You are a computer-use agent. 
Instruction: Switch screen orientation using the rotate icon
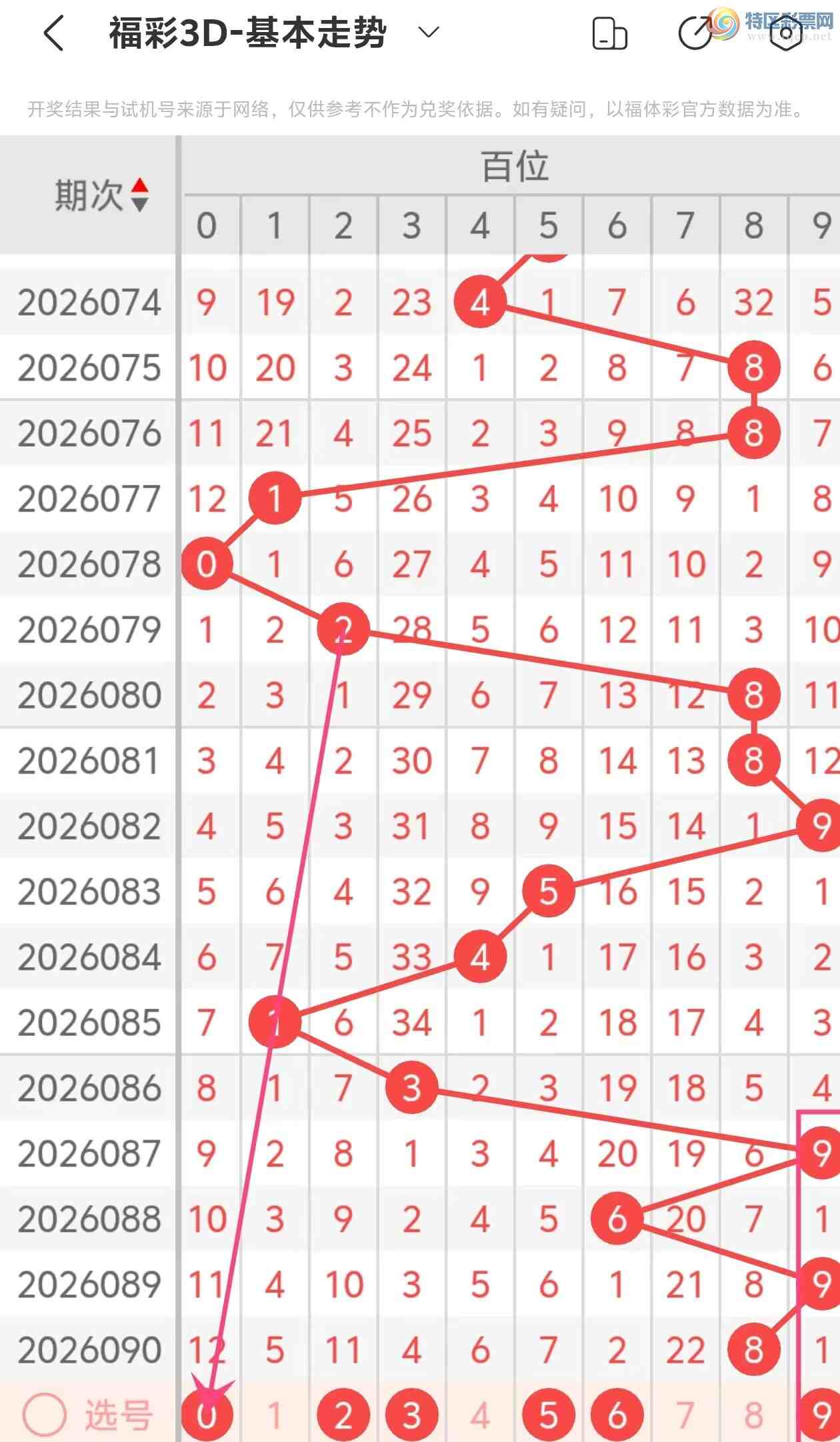click(609, 33)
